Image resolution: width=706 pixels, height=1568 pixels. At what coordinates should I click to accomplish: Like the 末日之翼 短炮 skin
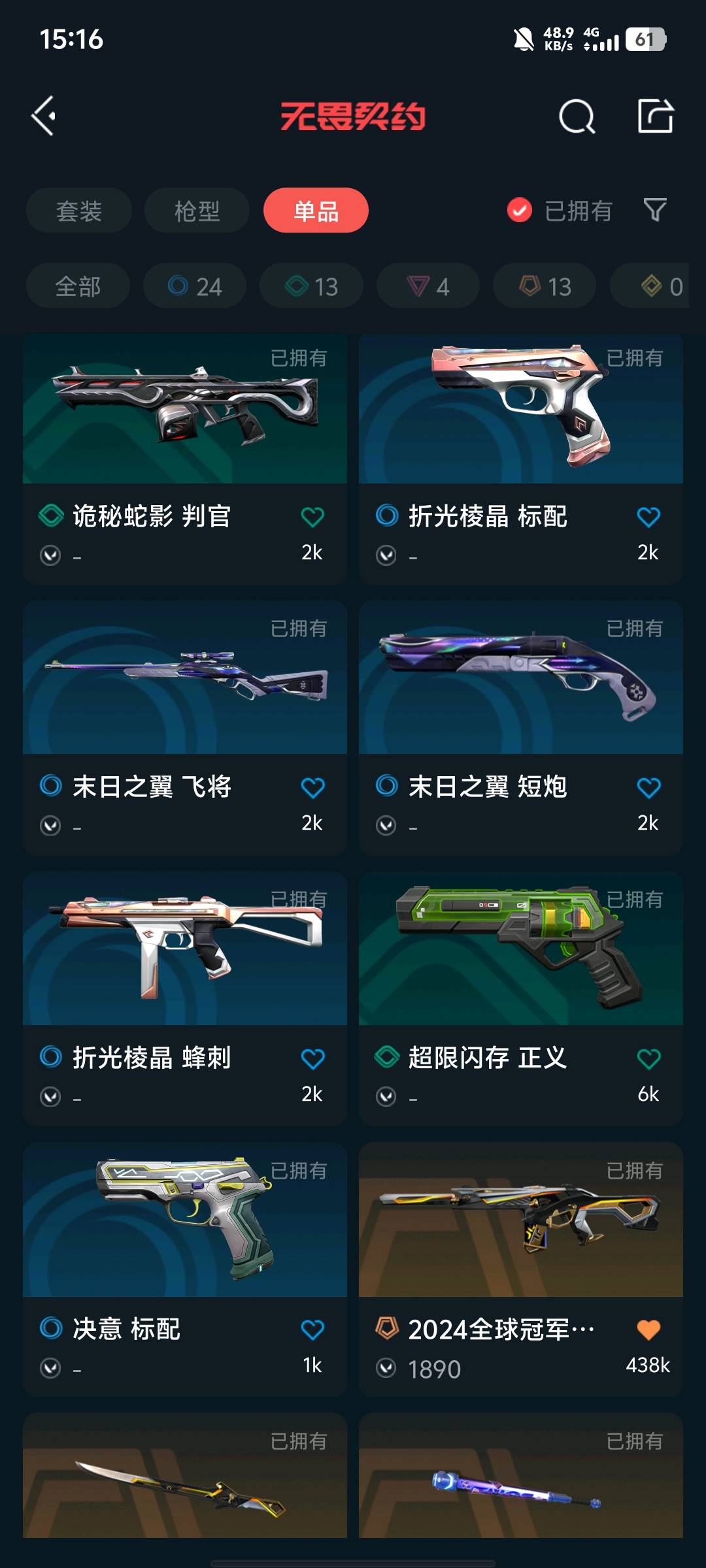648,788
